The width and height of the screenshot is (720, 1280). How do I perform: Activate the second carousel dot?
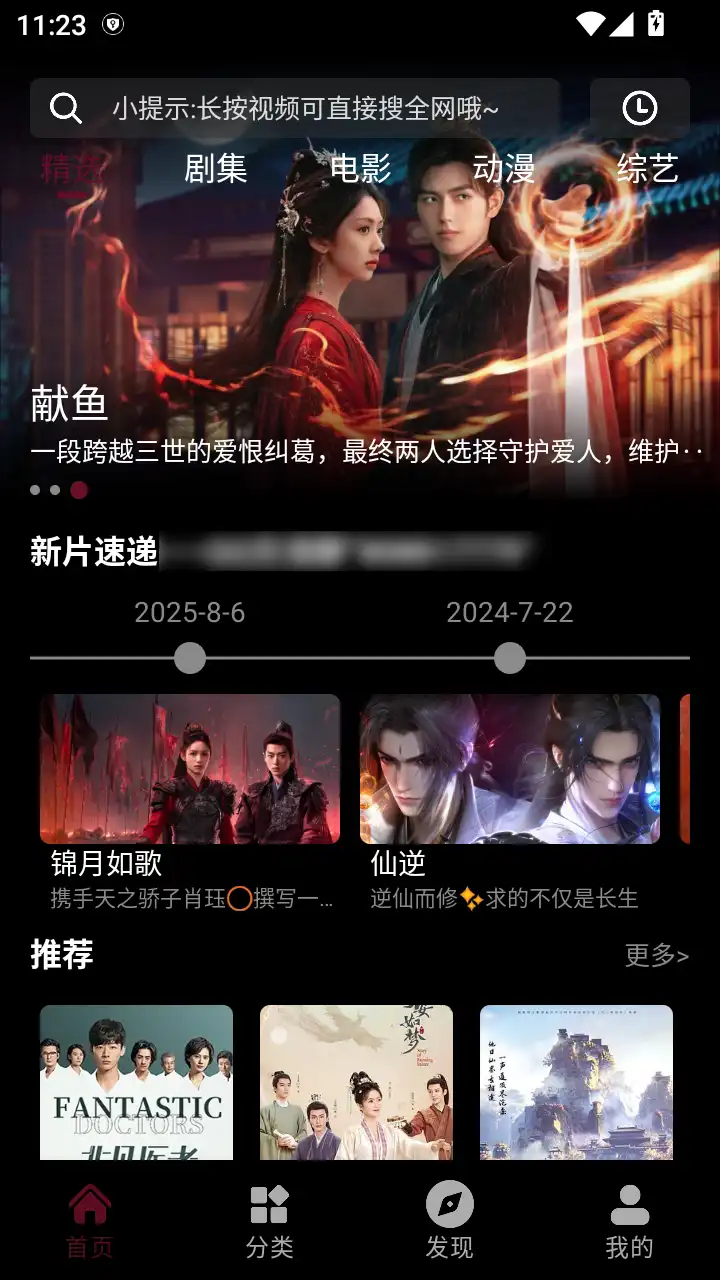pos(56,490)
